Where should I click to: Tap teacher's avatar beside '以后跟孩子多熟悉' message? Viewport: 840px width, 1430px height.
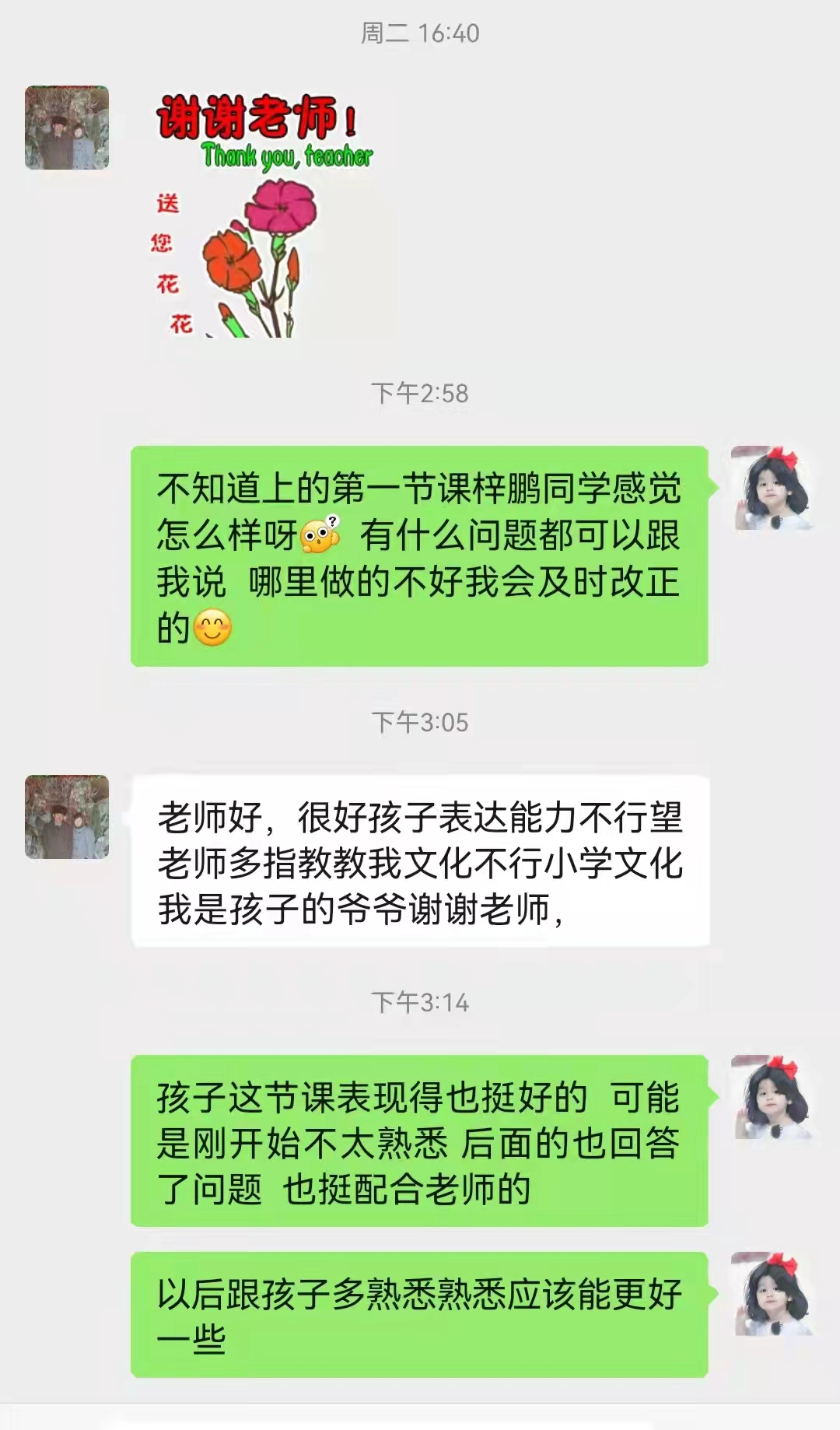[772, 1294]
